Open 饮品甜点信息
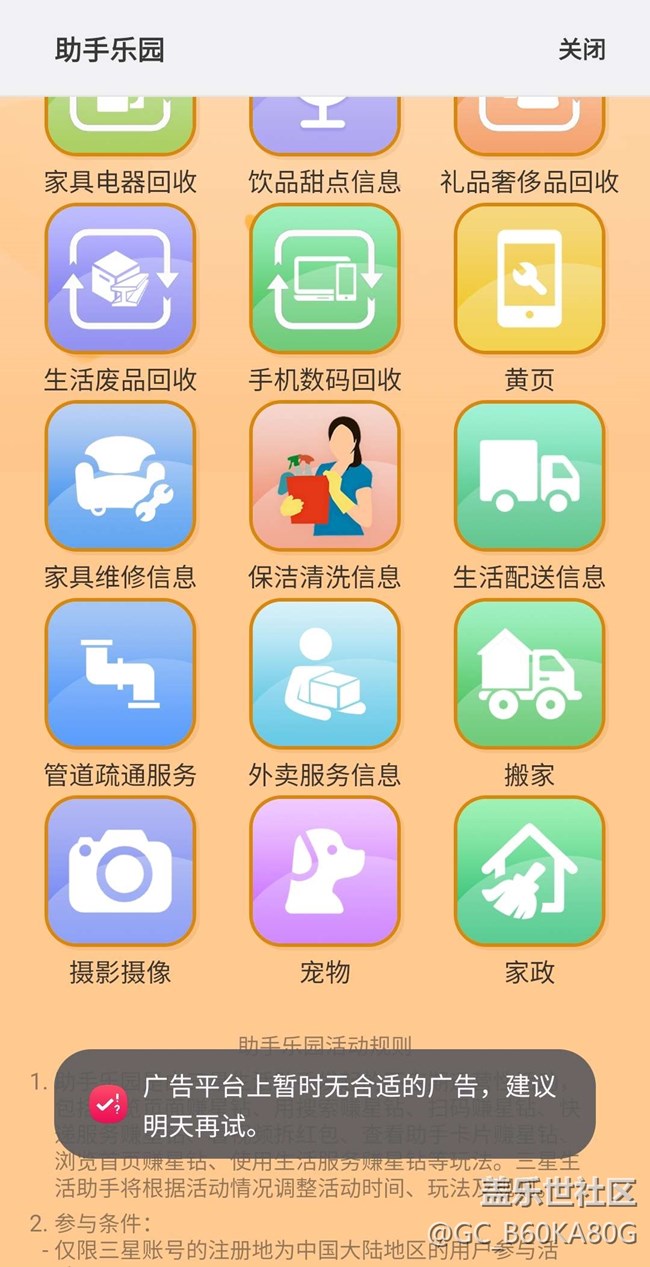Viewport: 650px width, 1267px height. coord(325,130)
